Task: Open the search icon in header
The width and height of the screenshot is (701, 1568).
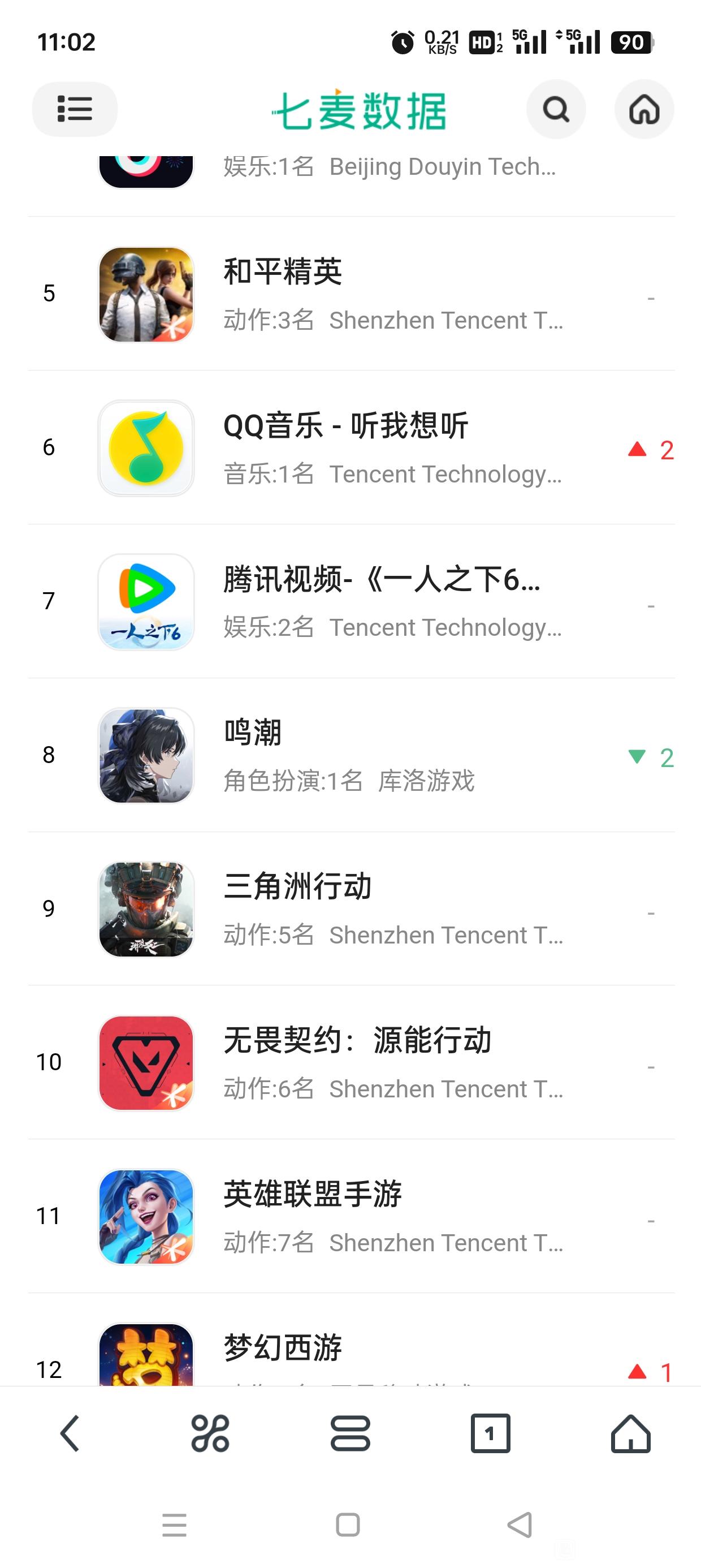Action: [x=556, y=110]
